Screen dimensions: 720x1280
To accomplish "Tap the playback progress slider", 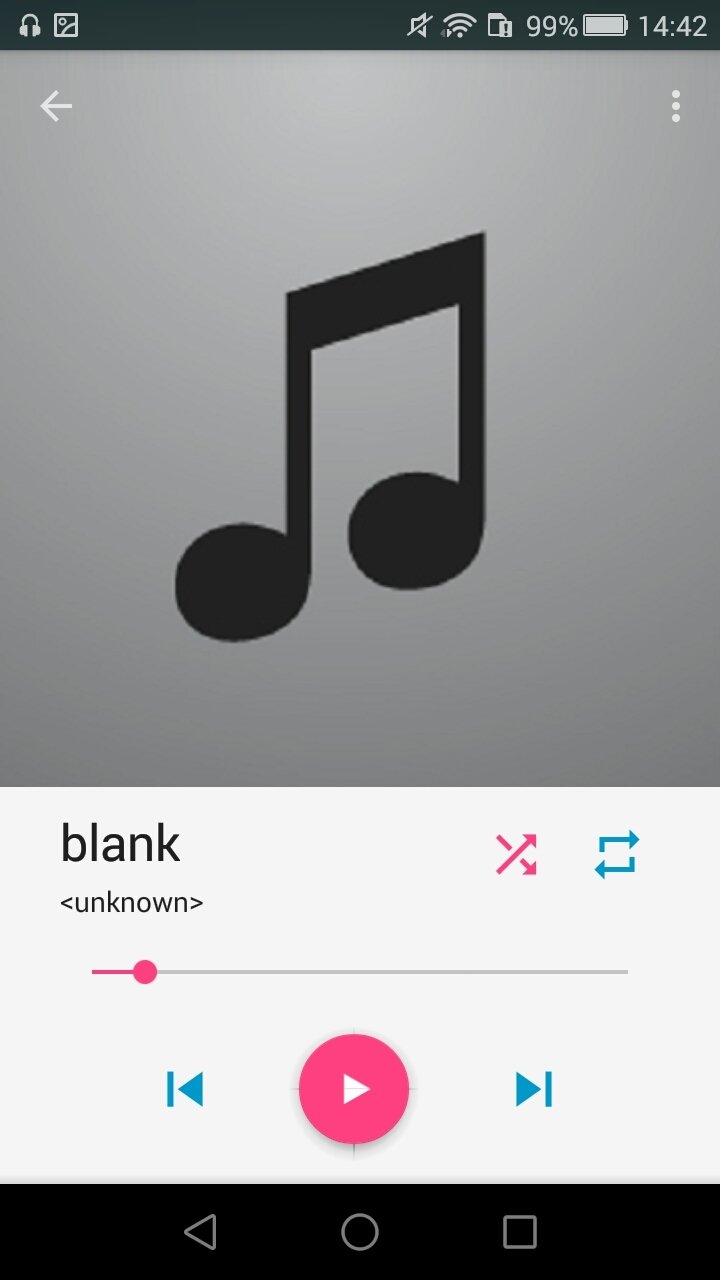I will 360,972.
